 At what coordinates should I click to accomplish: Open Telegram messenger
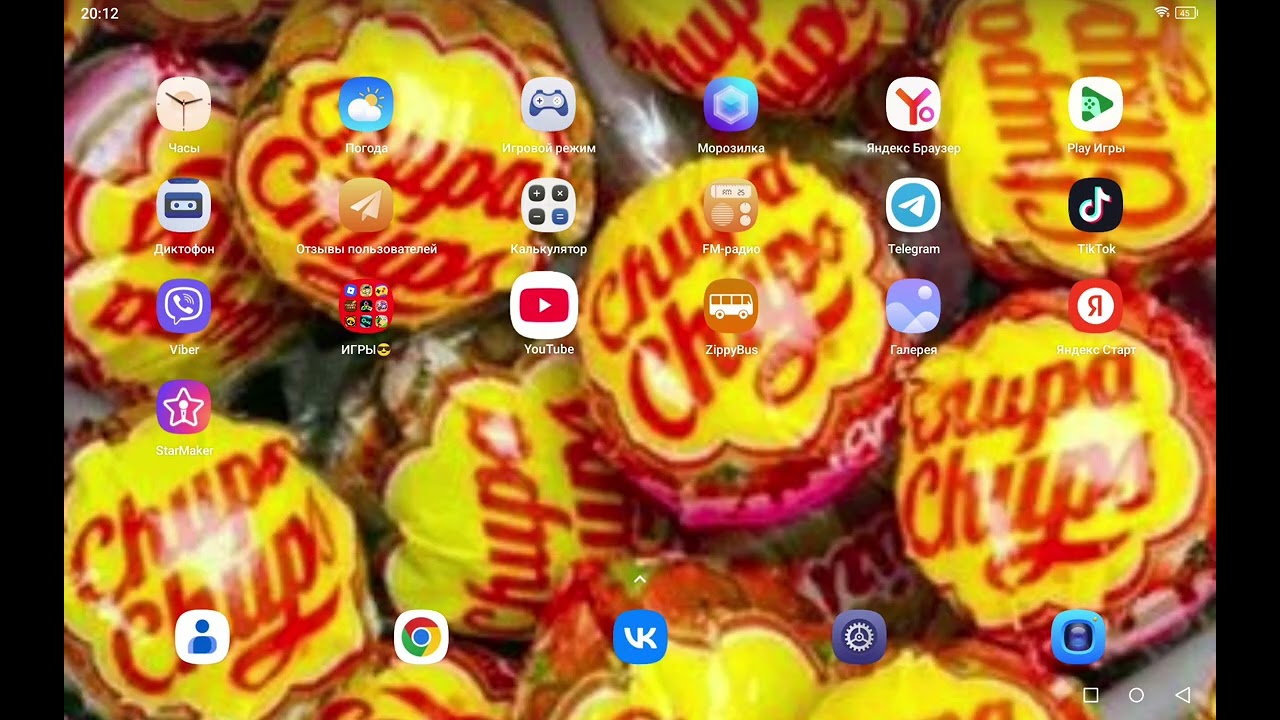913,206
